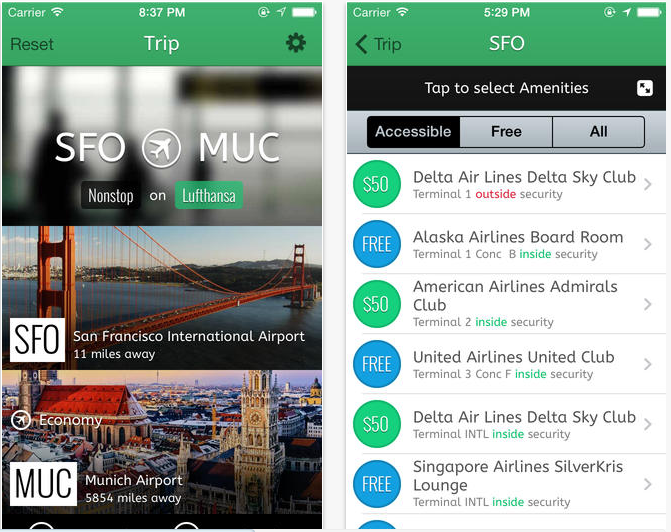Switch to the All segment
Screen dimensions: 671x532
pyautogui.click(x=598, y=131)
